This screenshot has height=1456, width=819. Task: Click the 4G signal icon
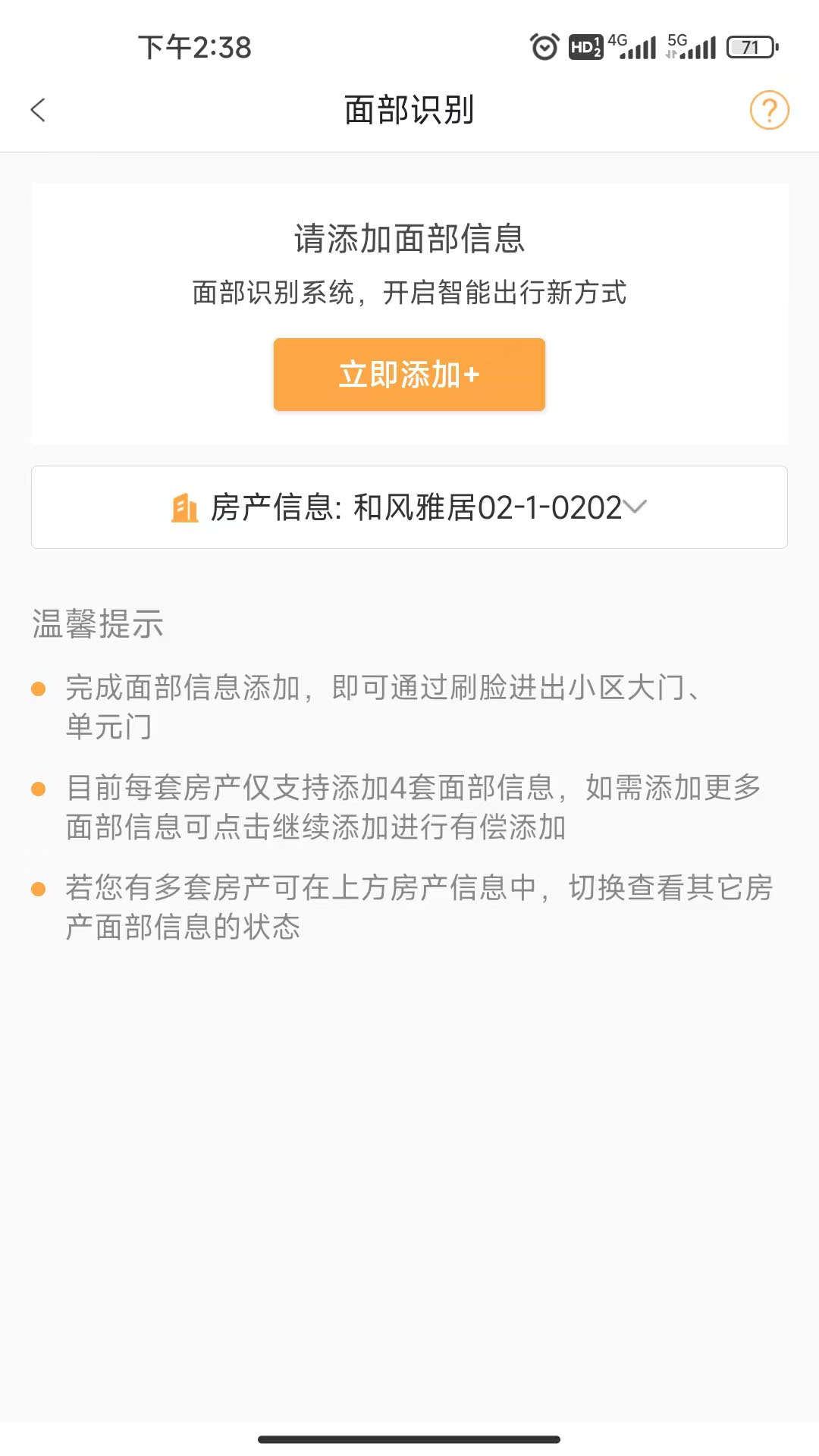[x=634, y=47]
